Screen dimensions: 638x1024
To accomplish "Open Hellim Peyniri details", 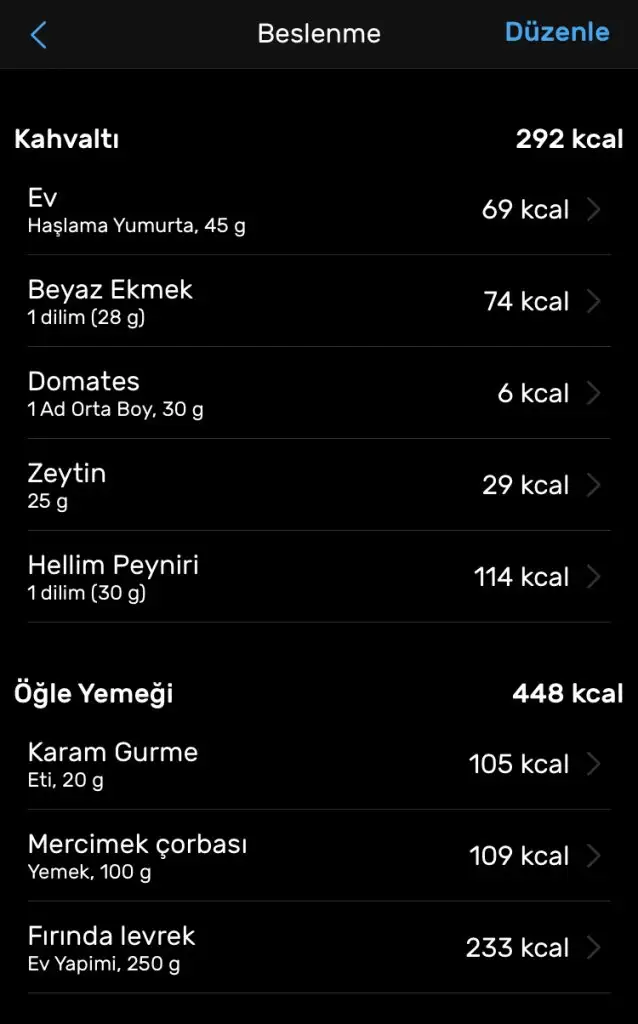I will point(318,577).
